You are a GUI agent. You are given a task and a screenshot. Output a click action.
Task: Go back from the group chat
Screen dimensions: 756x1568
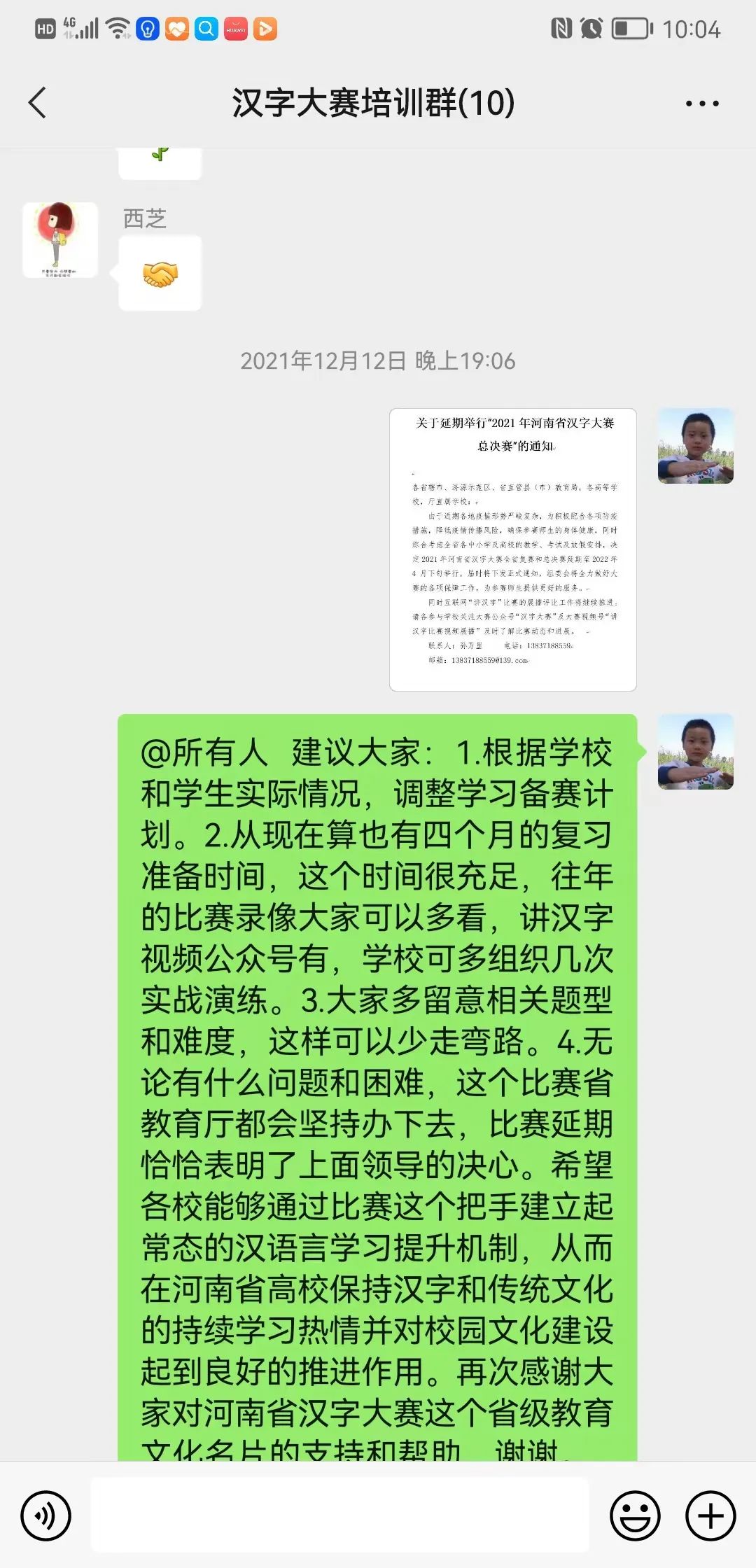point(38,103)
